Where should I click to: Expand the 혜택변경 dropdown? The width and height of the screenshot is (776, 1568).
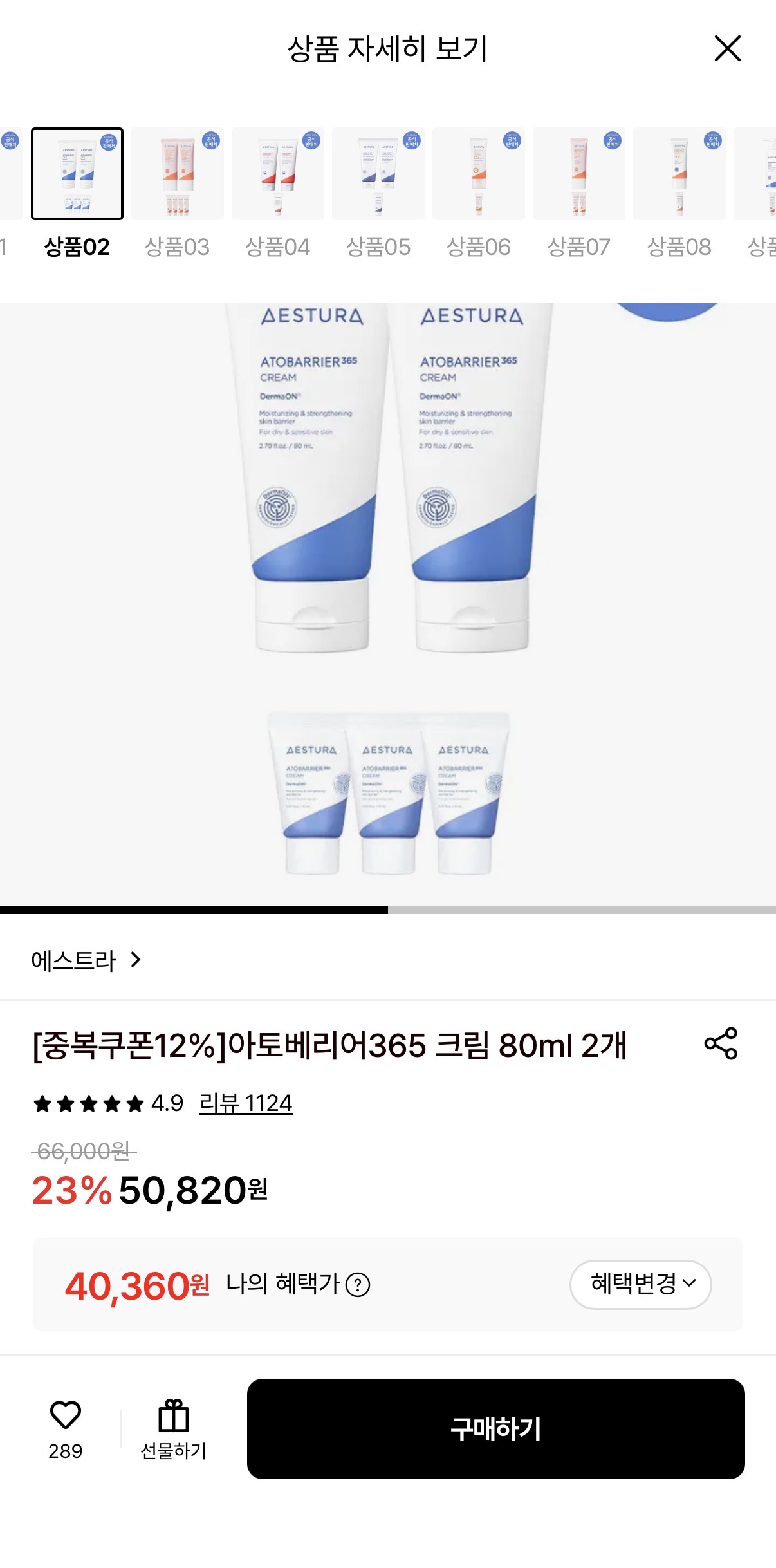tap(640, 1284)
